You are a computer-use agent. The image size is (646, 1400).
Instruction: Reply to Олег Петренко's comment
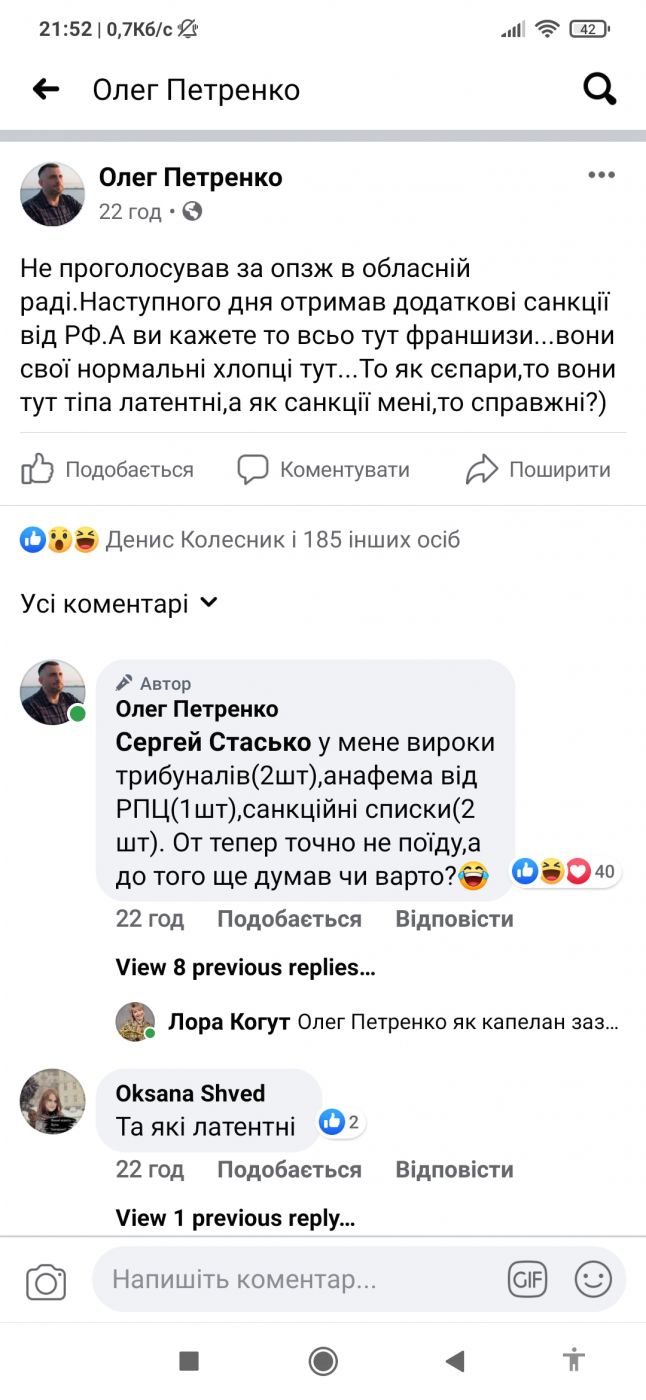[x=454, y=919]
